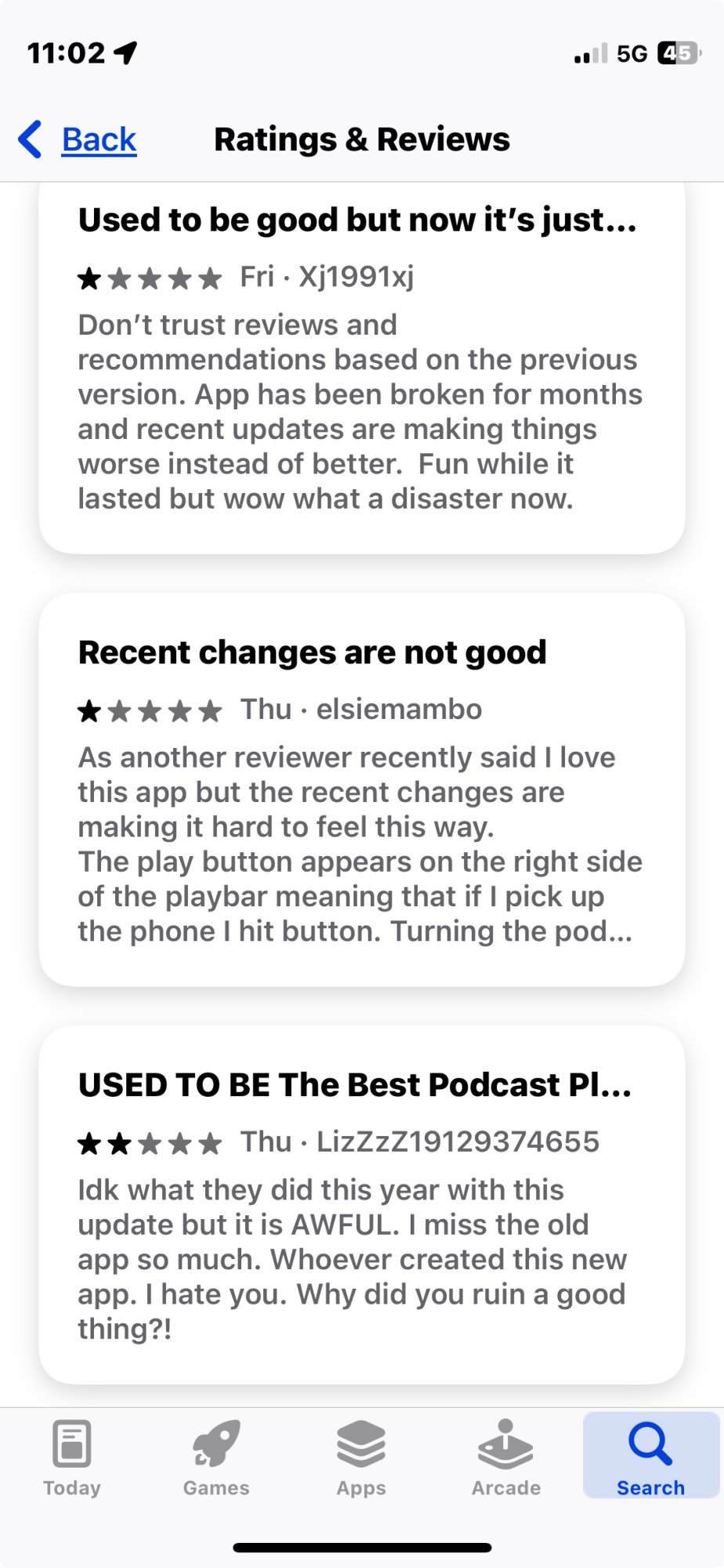This screenshot has width=724, height=1568.
Task: Switch to the Today tab
Action: [x=72, y=1457]
